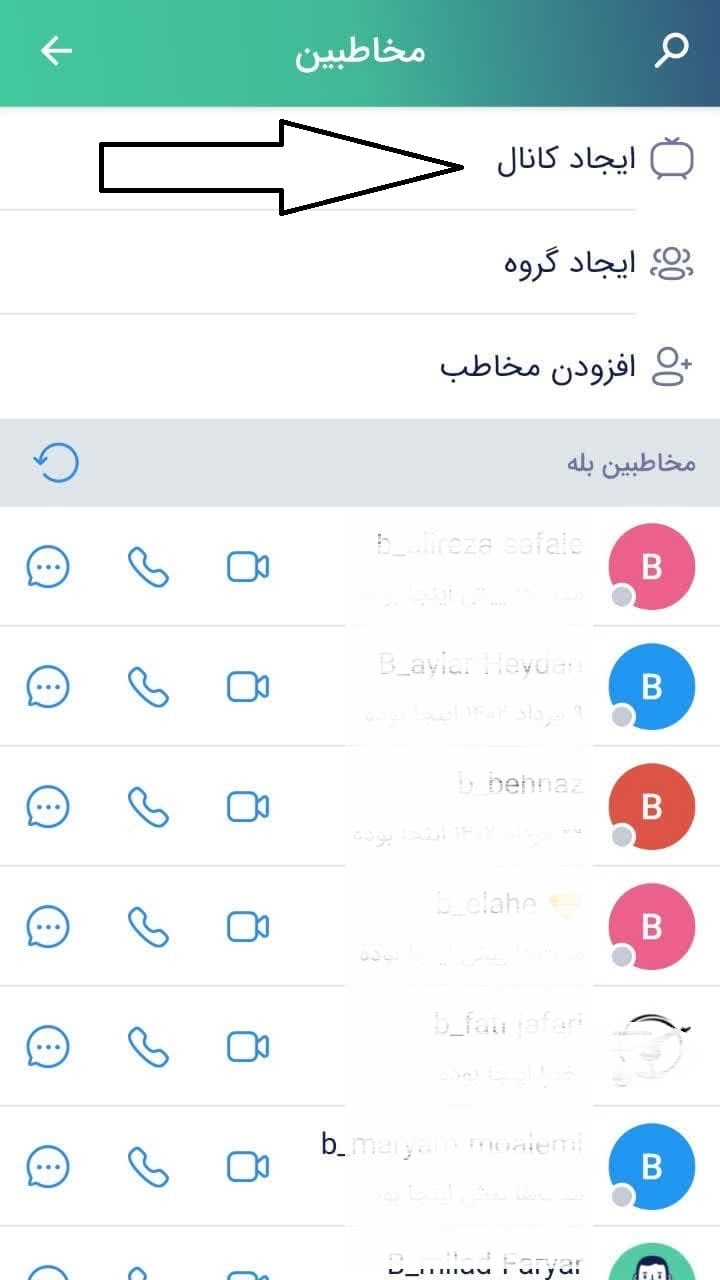The image size is (720, 1280).
Task: Refresh the مخاطبین بله list
Action: coord(56,463)
